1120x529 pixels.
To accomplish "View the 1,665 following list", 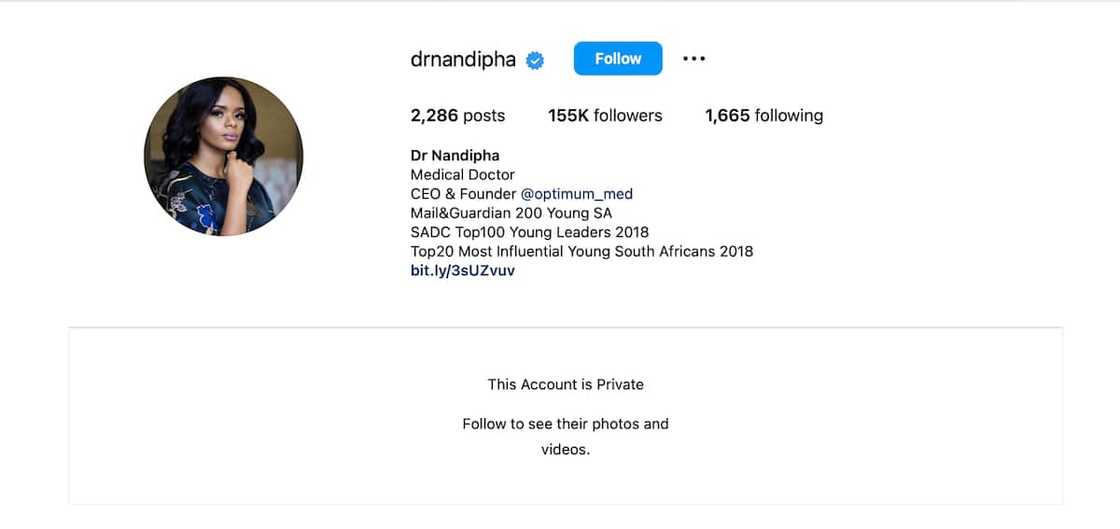I will (764, 116).
